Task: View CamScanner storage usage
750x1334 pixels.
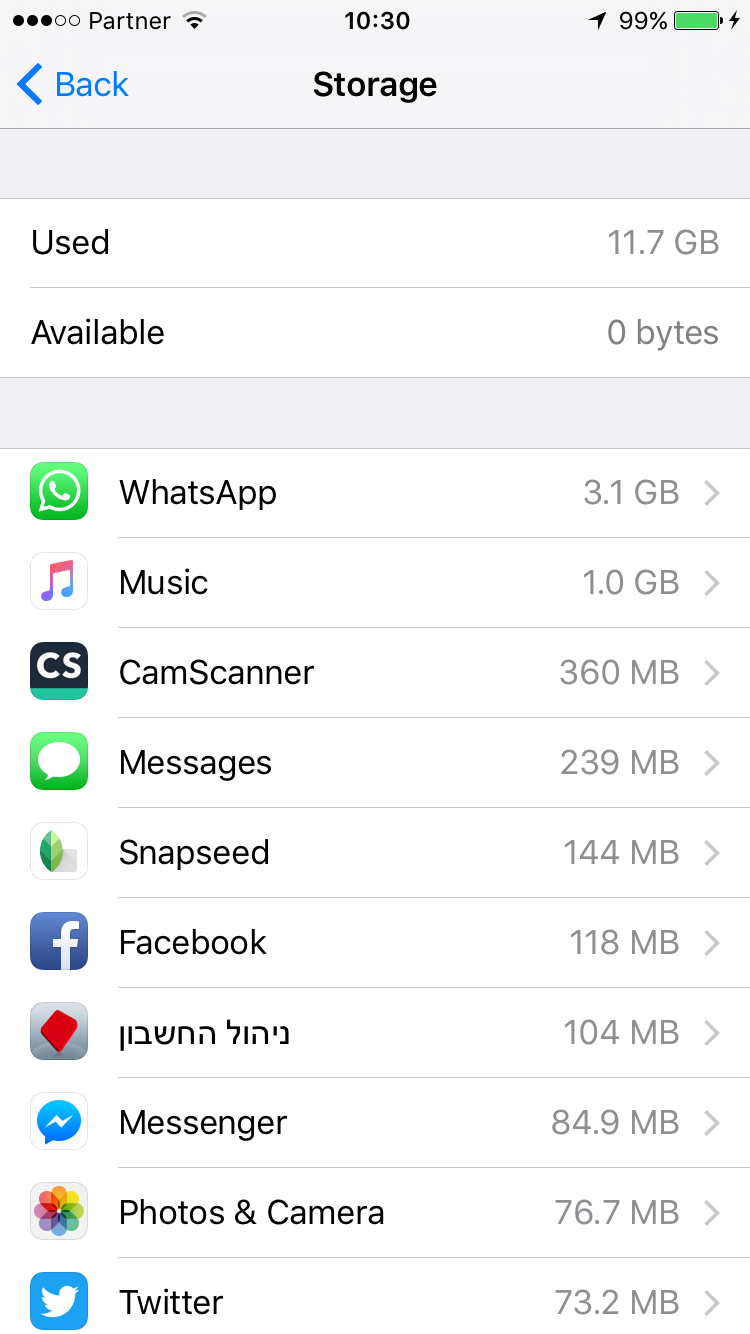Action: click(375, 672)
